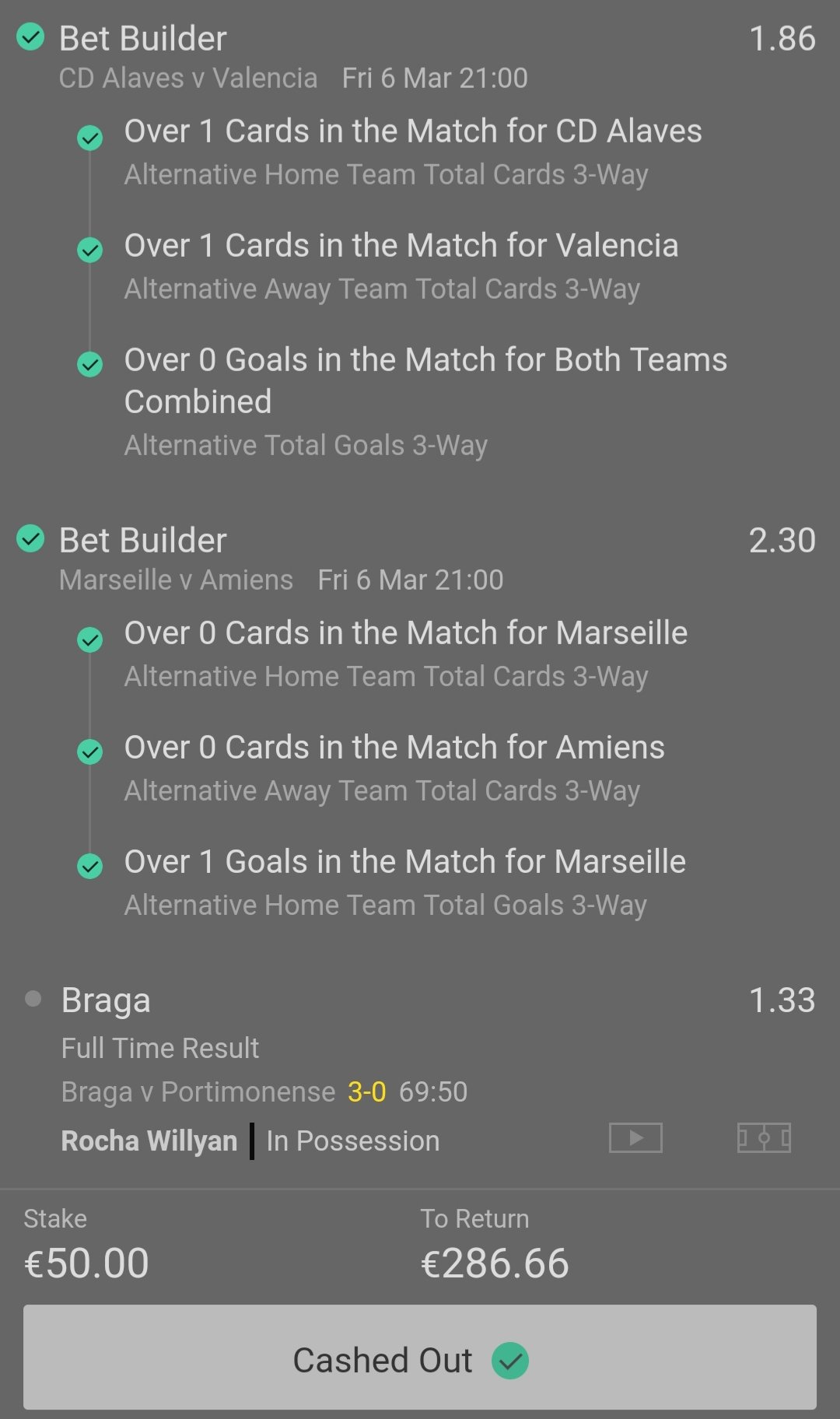
Task: Open the live stream video icon
Action: pyautogui.click(x=635, y=1138)
